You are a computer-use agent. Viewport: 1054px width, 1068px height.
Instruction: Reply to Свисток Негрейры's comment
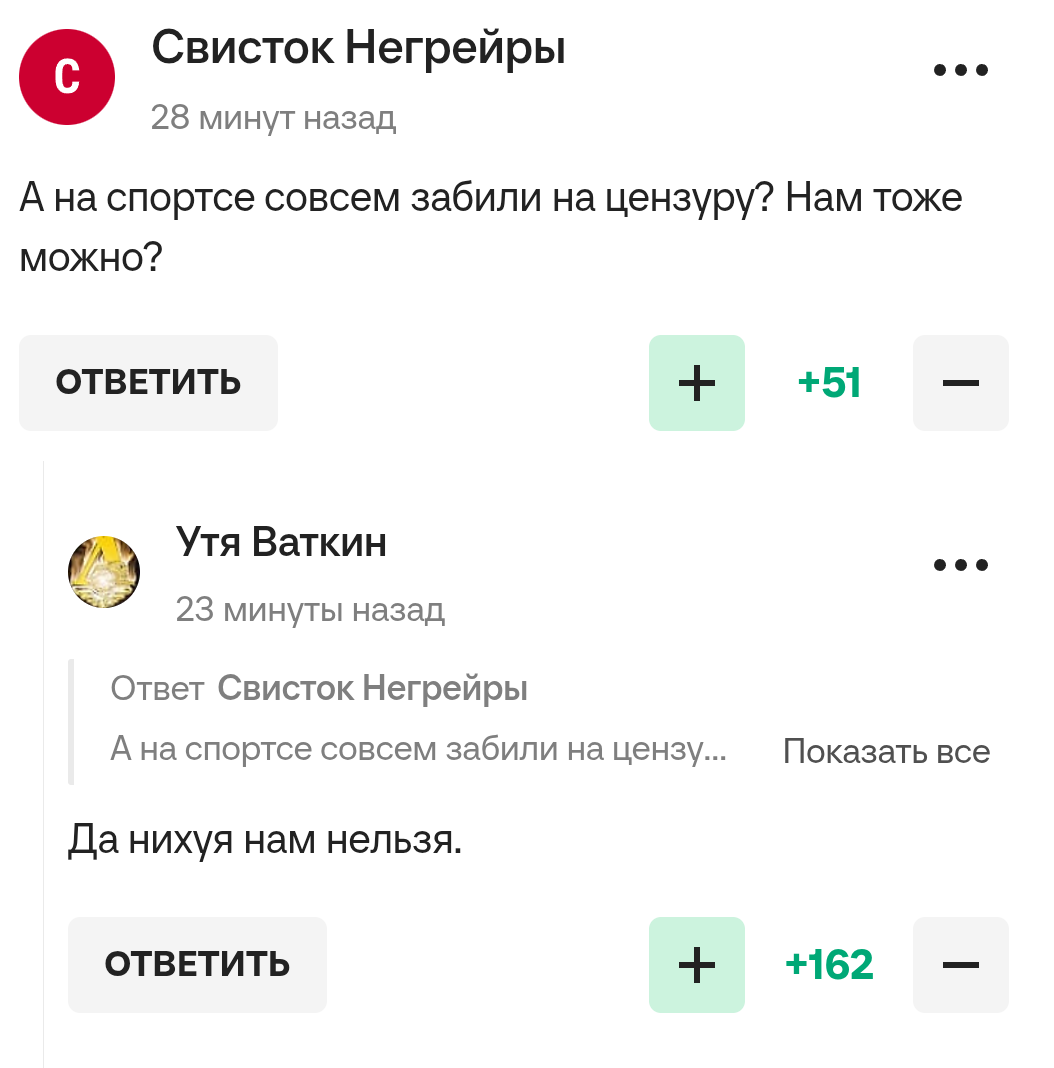(148, 383)
